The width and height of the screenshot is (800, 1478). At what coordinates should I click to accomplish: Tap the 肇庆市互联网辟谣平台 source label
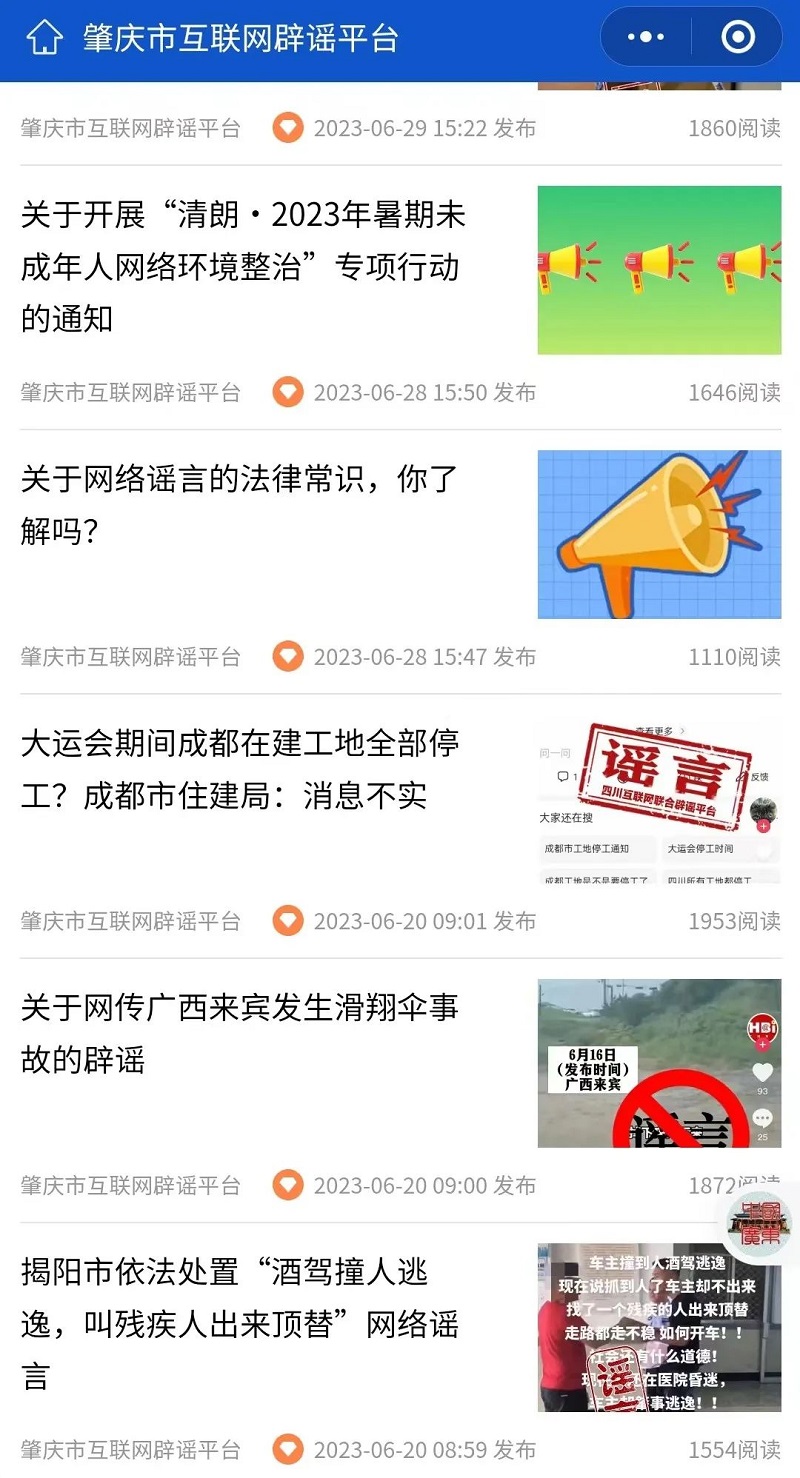pos(128,128)
